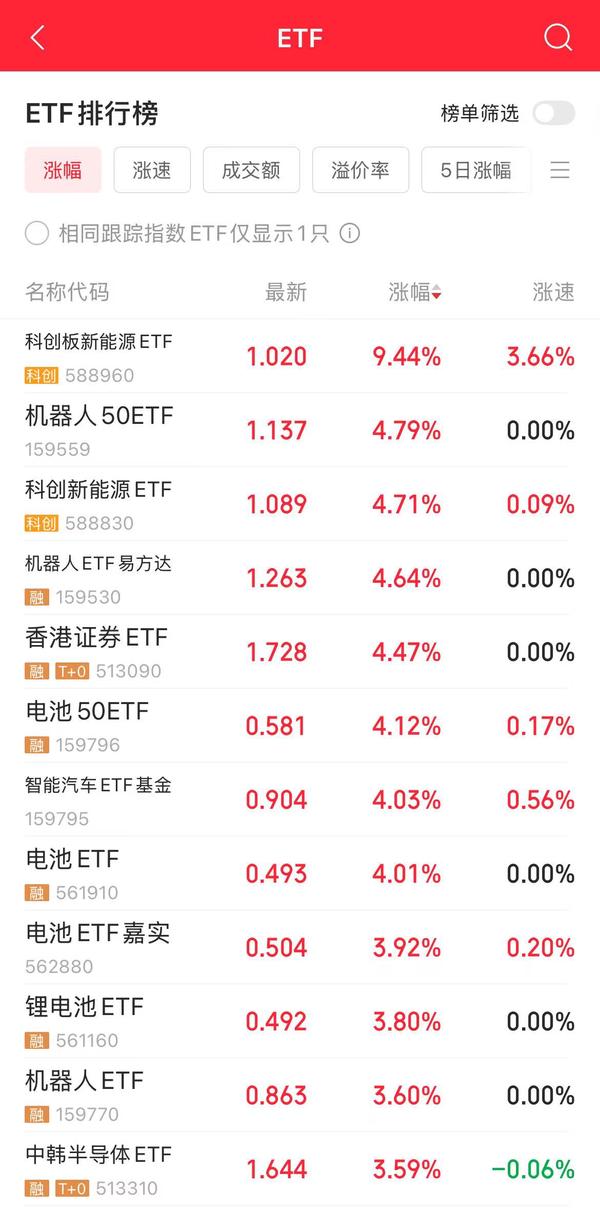Viewport: 600px width, 1208px height.
Task: Open 智能汽车ETF基金 159795
Action: coord(300,800)
